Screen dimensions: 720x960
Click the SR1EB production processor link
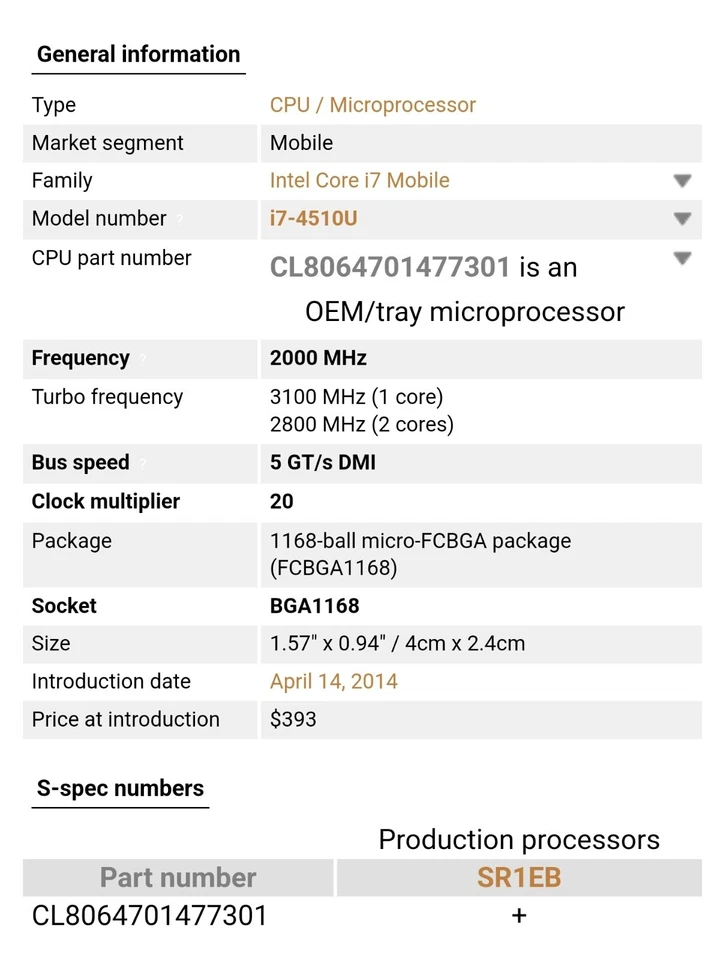519,877
